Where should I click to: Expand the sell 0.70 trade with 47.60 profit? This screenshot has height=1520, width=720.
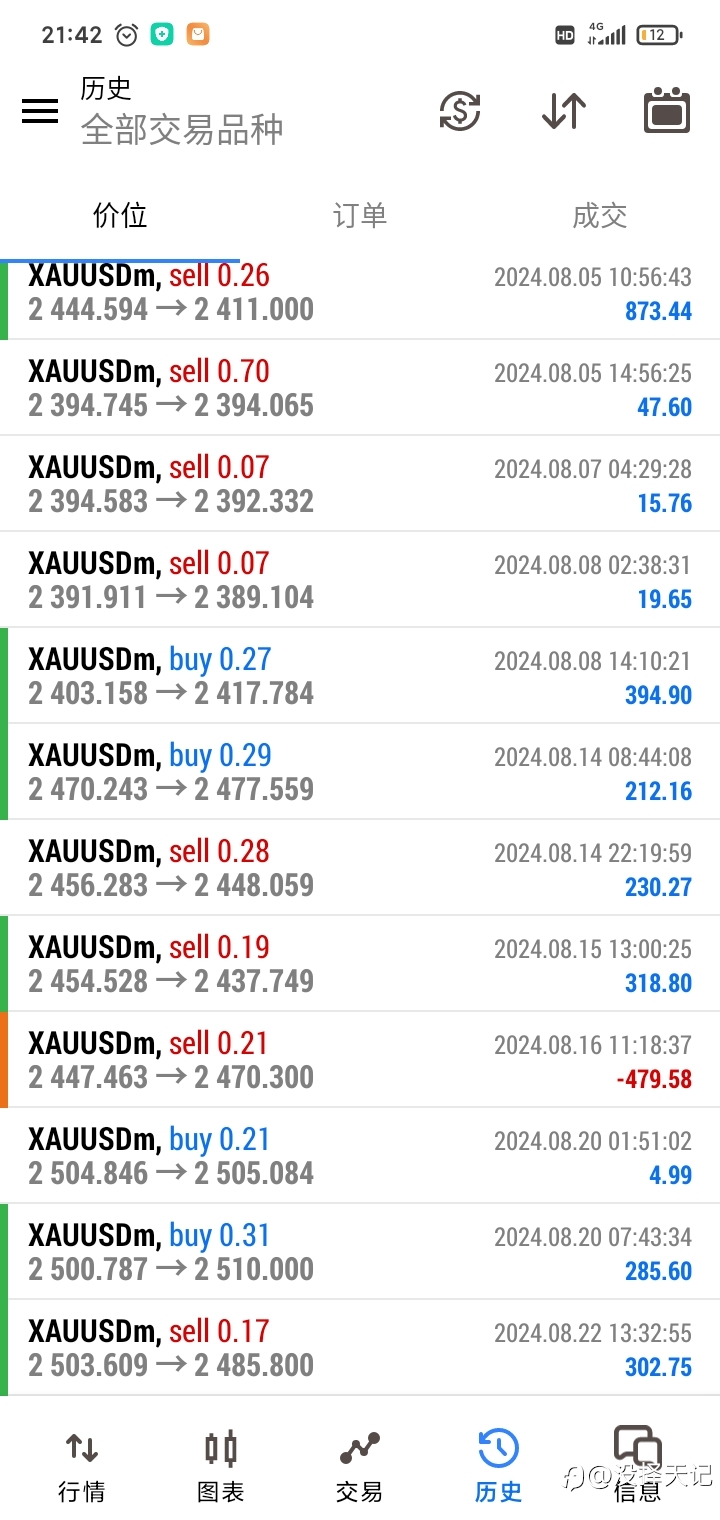(x=360, y=387)
